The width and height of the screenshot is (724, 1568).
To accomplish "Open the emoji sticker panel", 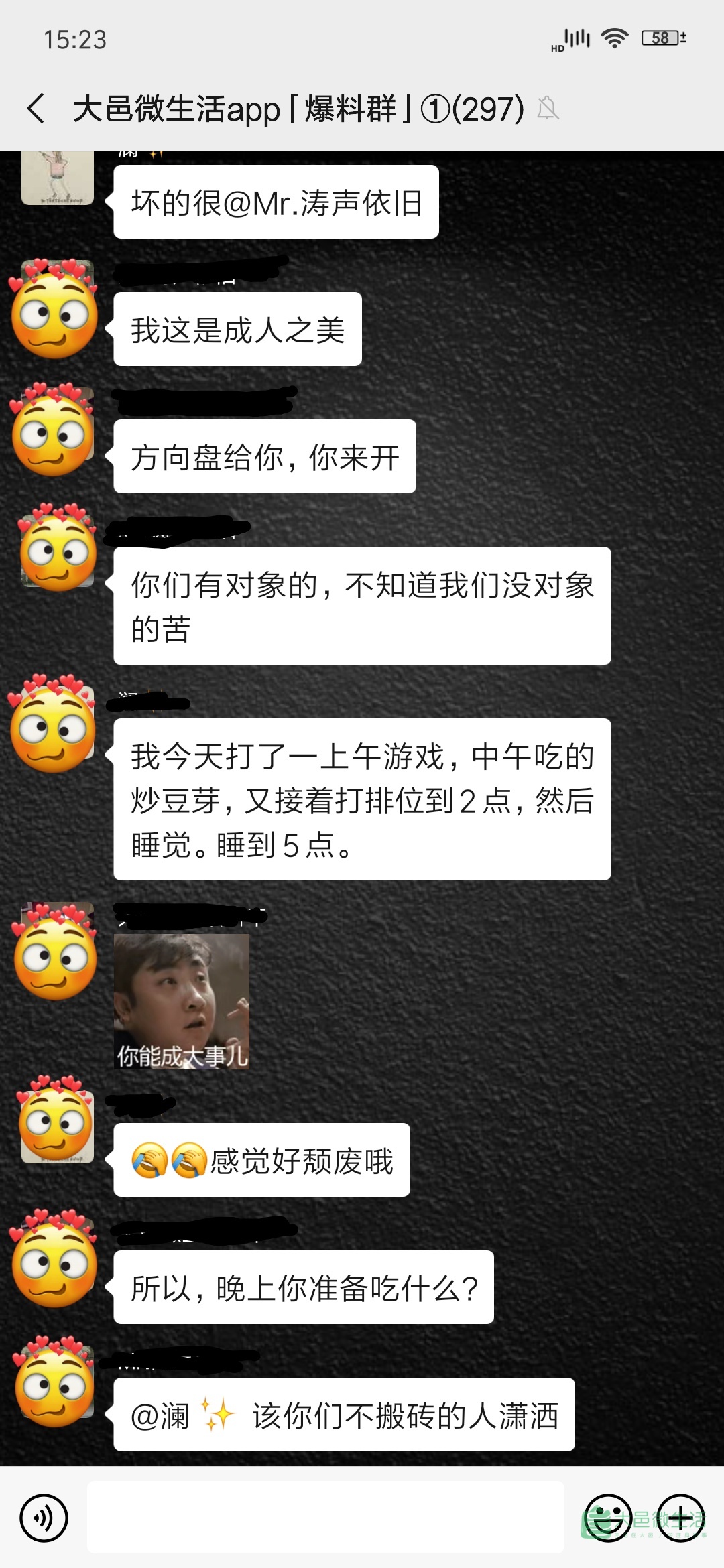I will coord(608,1518).
